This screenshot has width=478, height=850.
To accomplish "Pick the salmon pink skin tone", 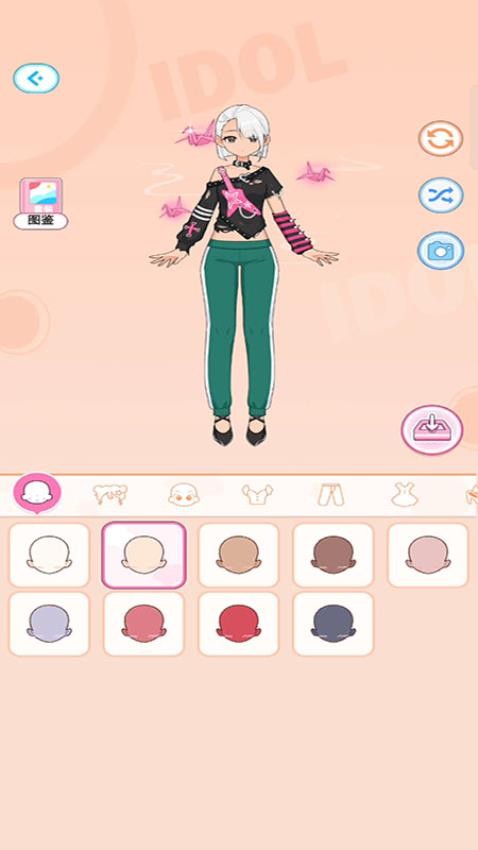I will pyautogui.click(x=144, y=624).
